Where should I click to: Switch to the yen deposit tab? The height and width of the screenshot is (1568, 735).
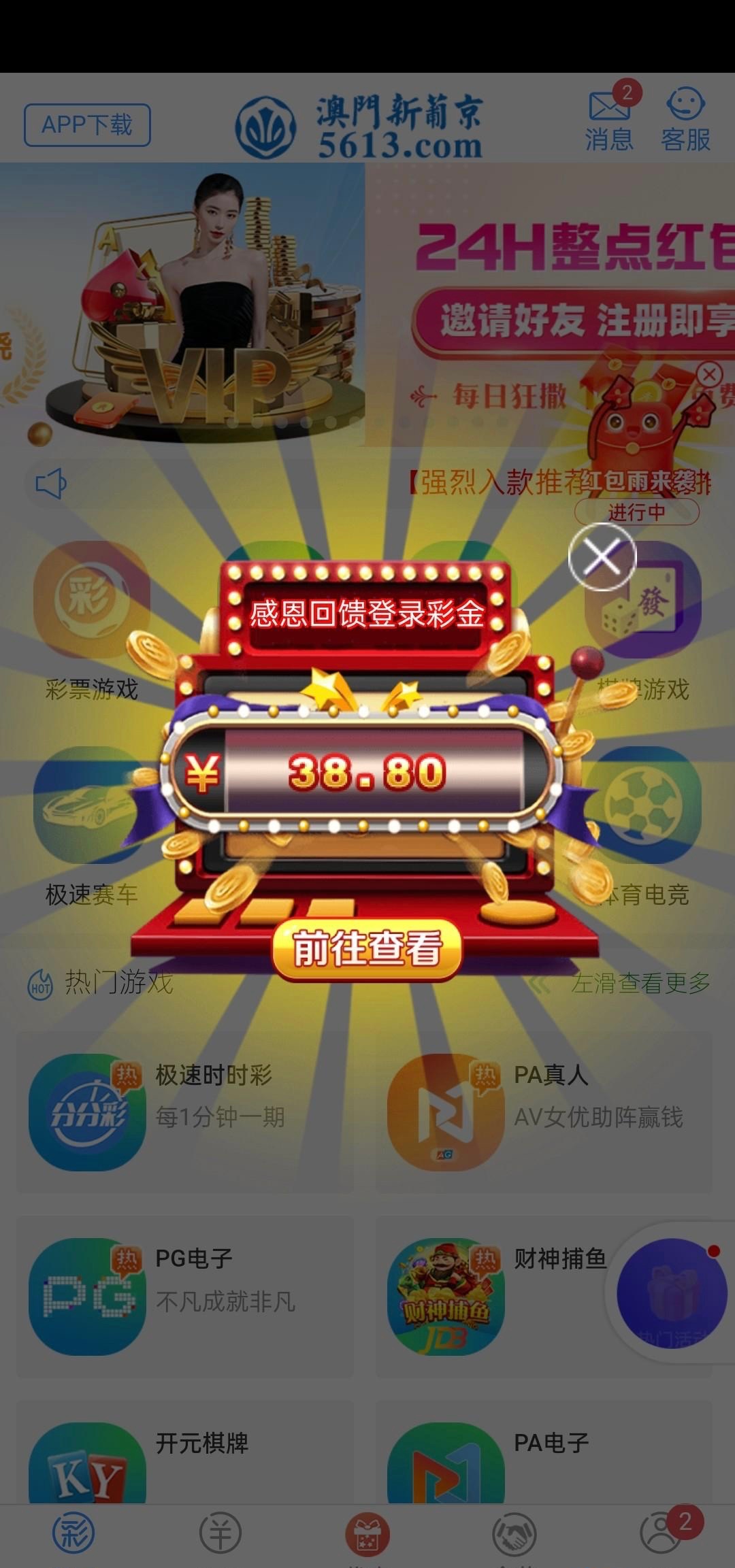click(x=220, y=1533)
